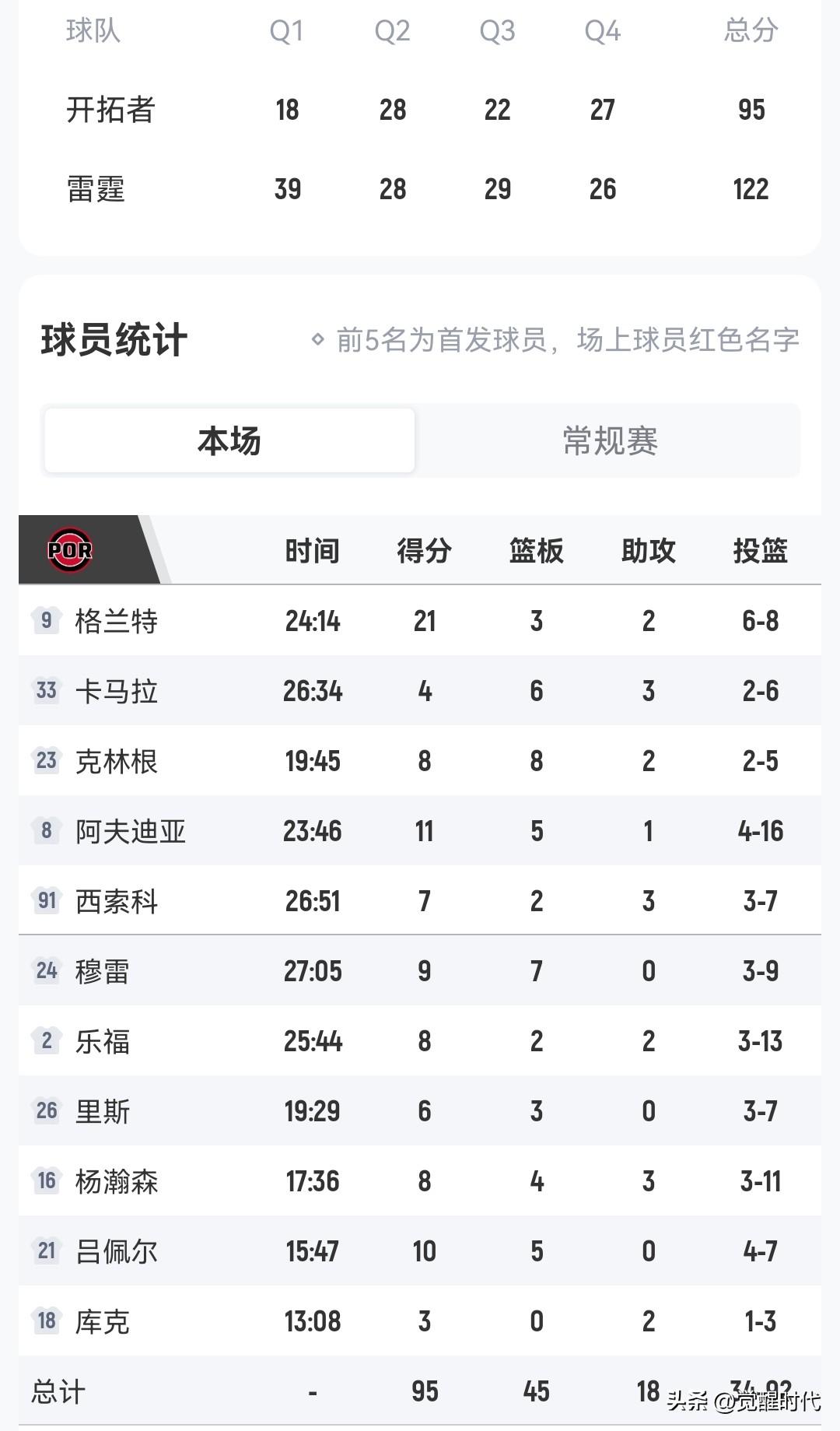Click jersey number 91 beside 西索科
840x1431 pixels.
(46, 900)
